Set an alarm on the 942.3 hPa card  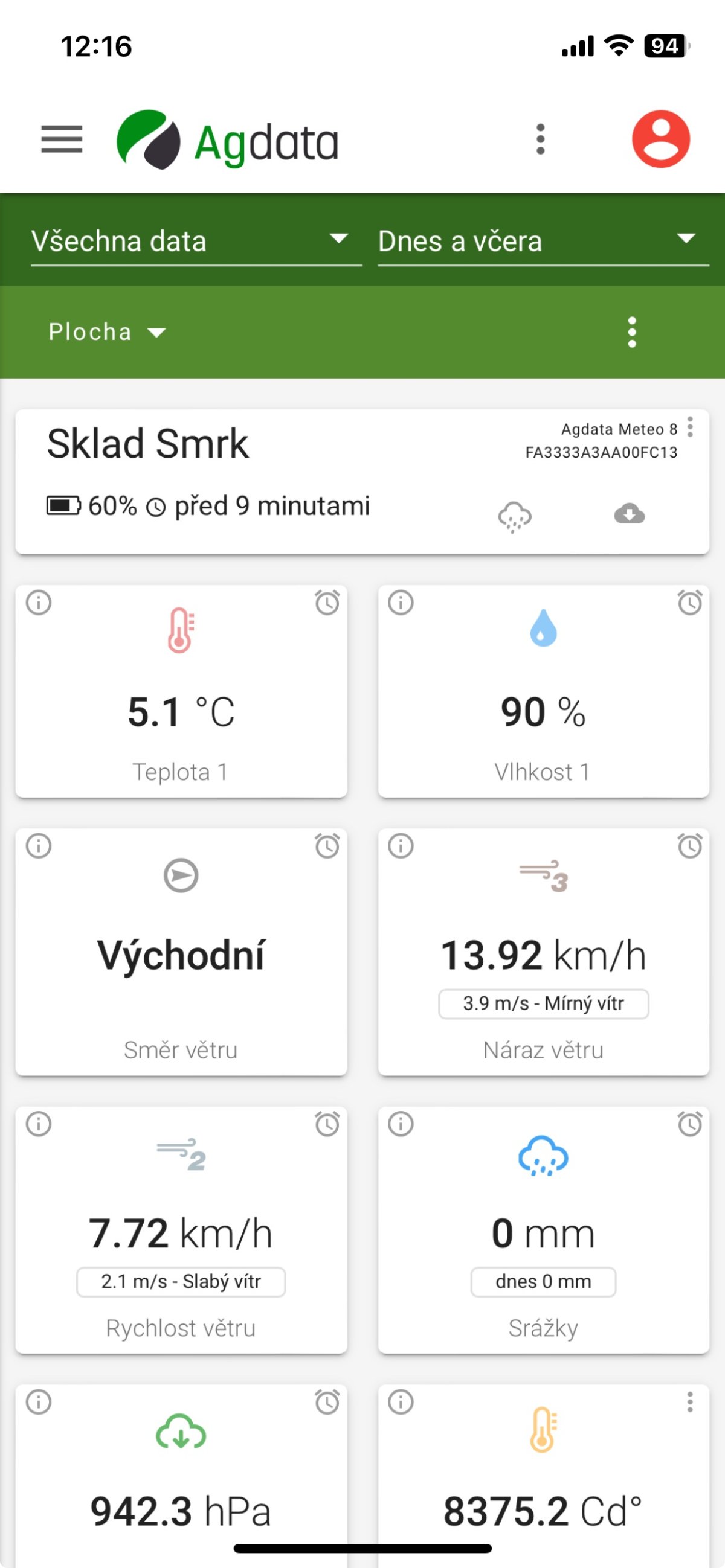(327, 1402)
